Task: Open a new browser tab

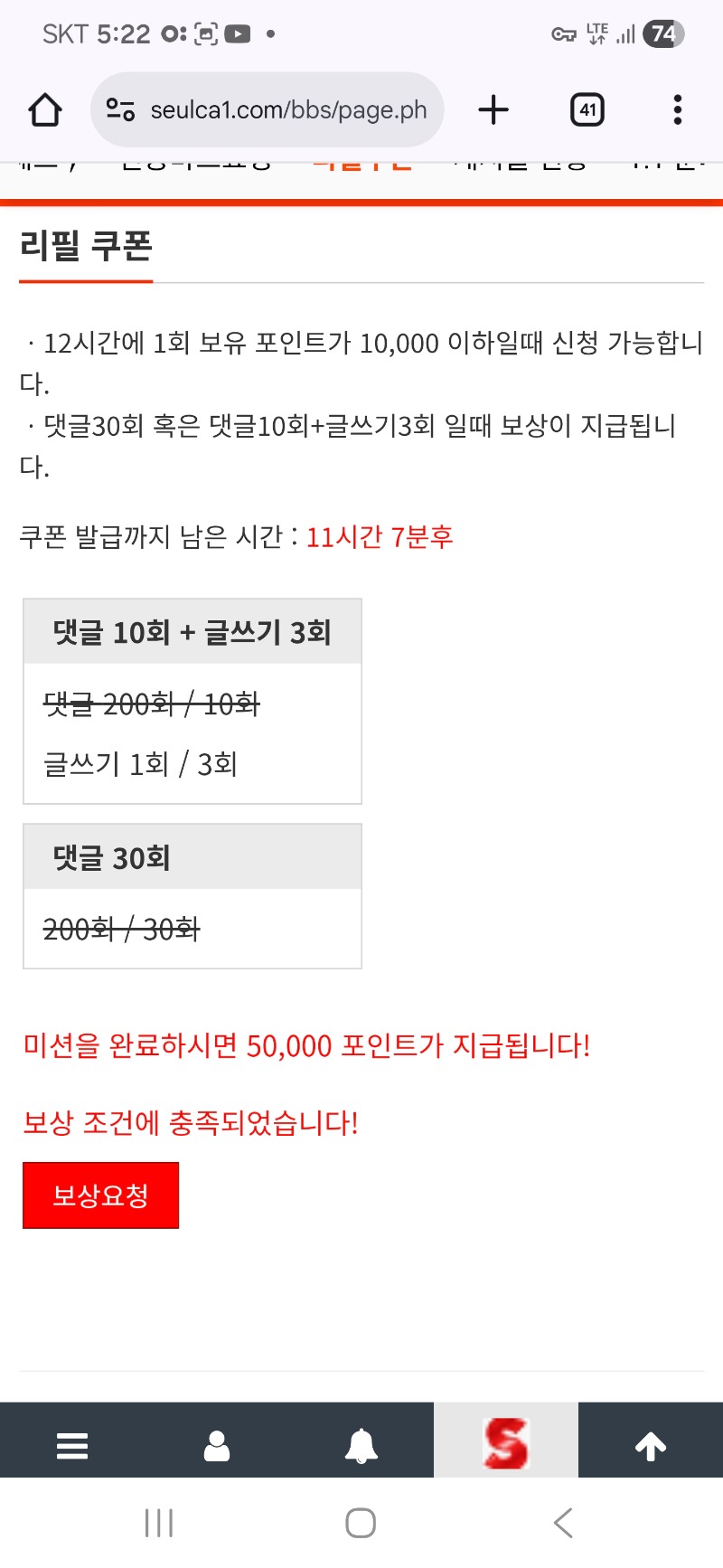Action: coord(493,110)
